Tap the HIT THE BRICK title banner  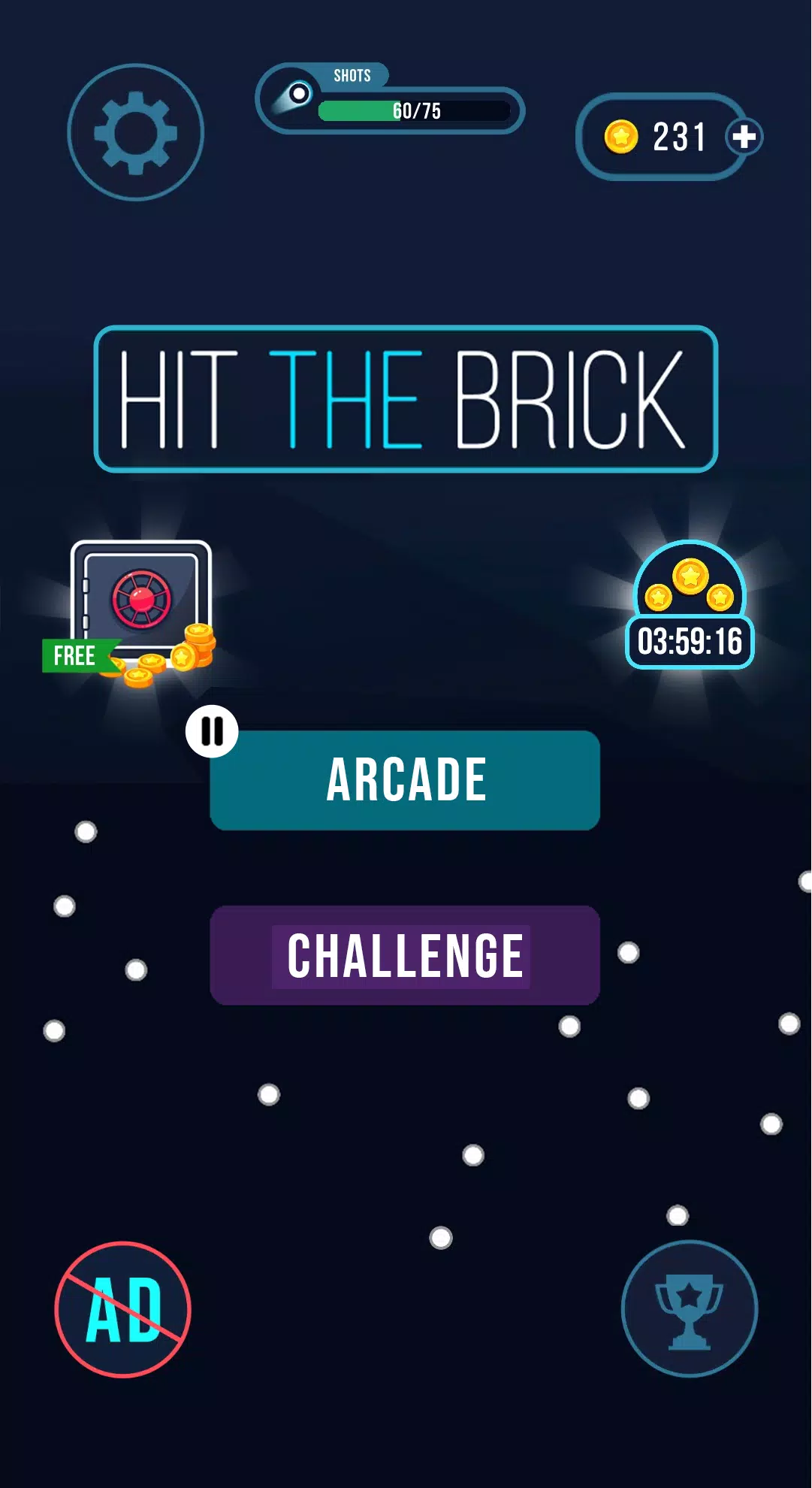pyautogui.click(x=406, y=397)
